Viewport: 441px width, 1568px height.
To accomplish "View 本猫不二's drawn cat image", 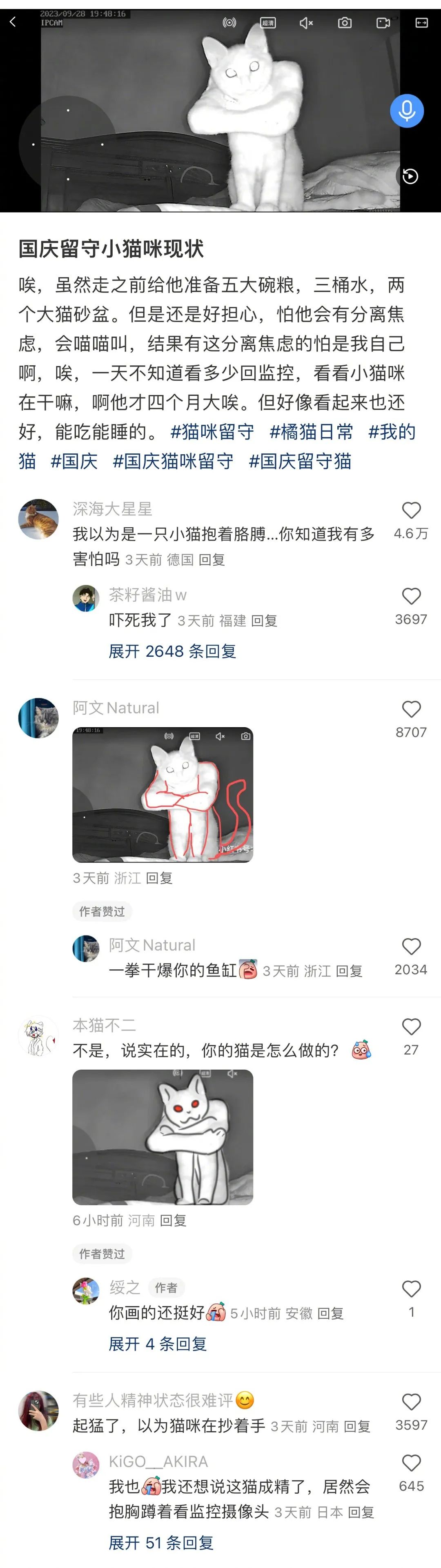I will 163,1137.
